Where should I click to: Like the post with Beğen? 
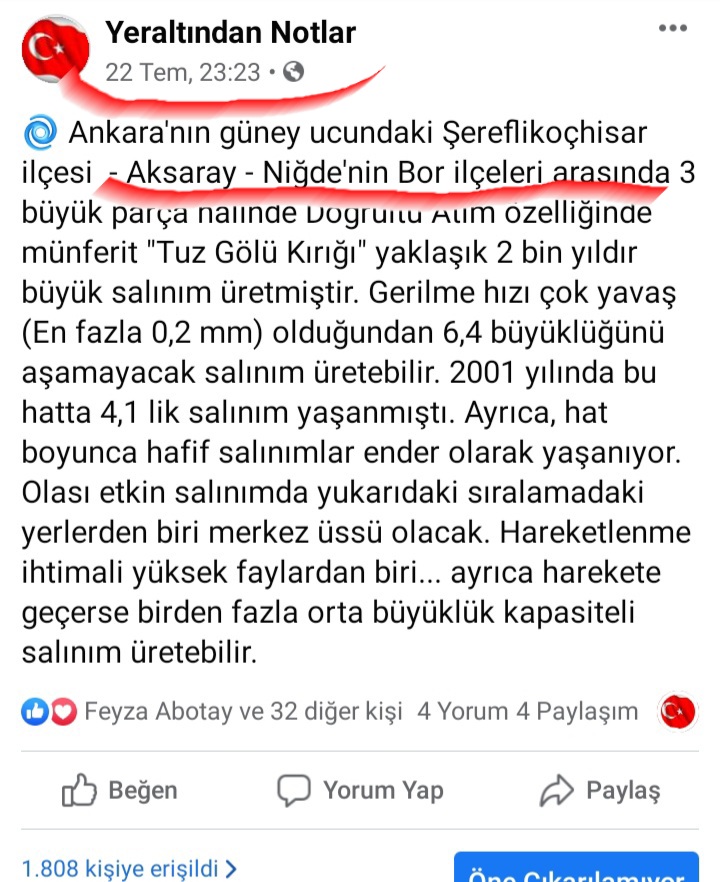coord(120,791)
